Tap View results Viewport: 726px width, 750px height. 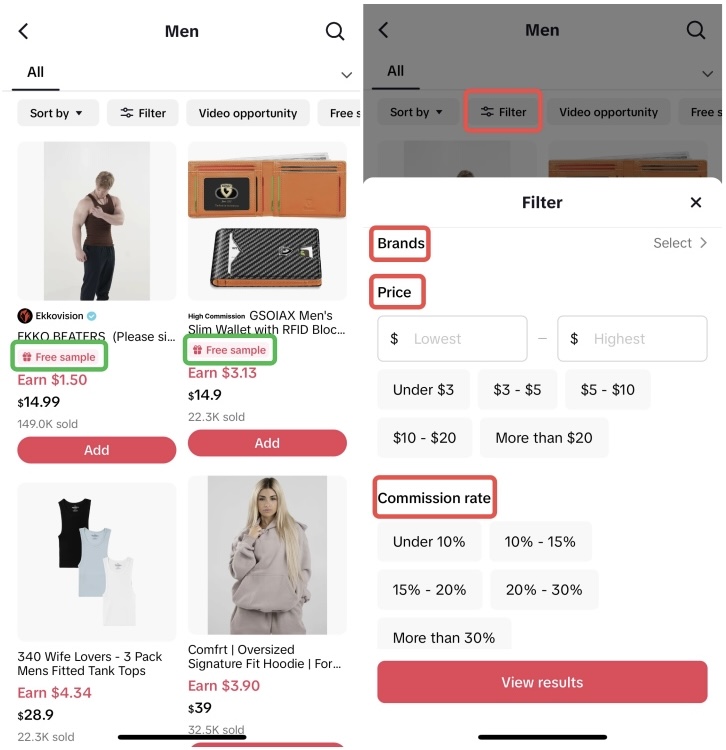(542, 682)
